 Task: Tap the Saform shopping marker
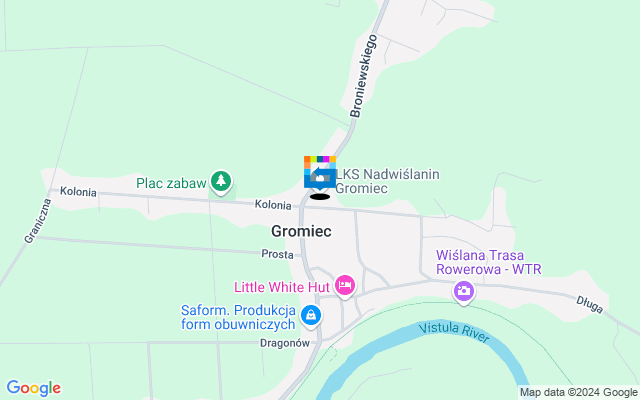(x=311, y=317)
